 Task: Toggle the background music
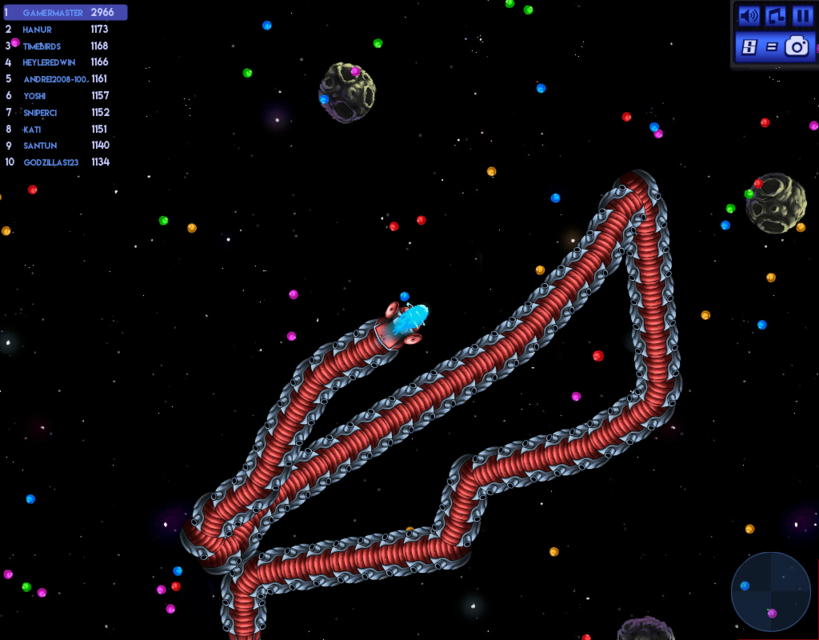(x=776, y=16)
